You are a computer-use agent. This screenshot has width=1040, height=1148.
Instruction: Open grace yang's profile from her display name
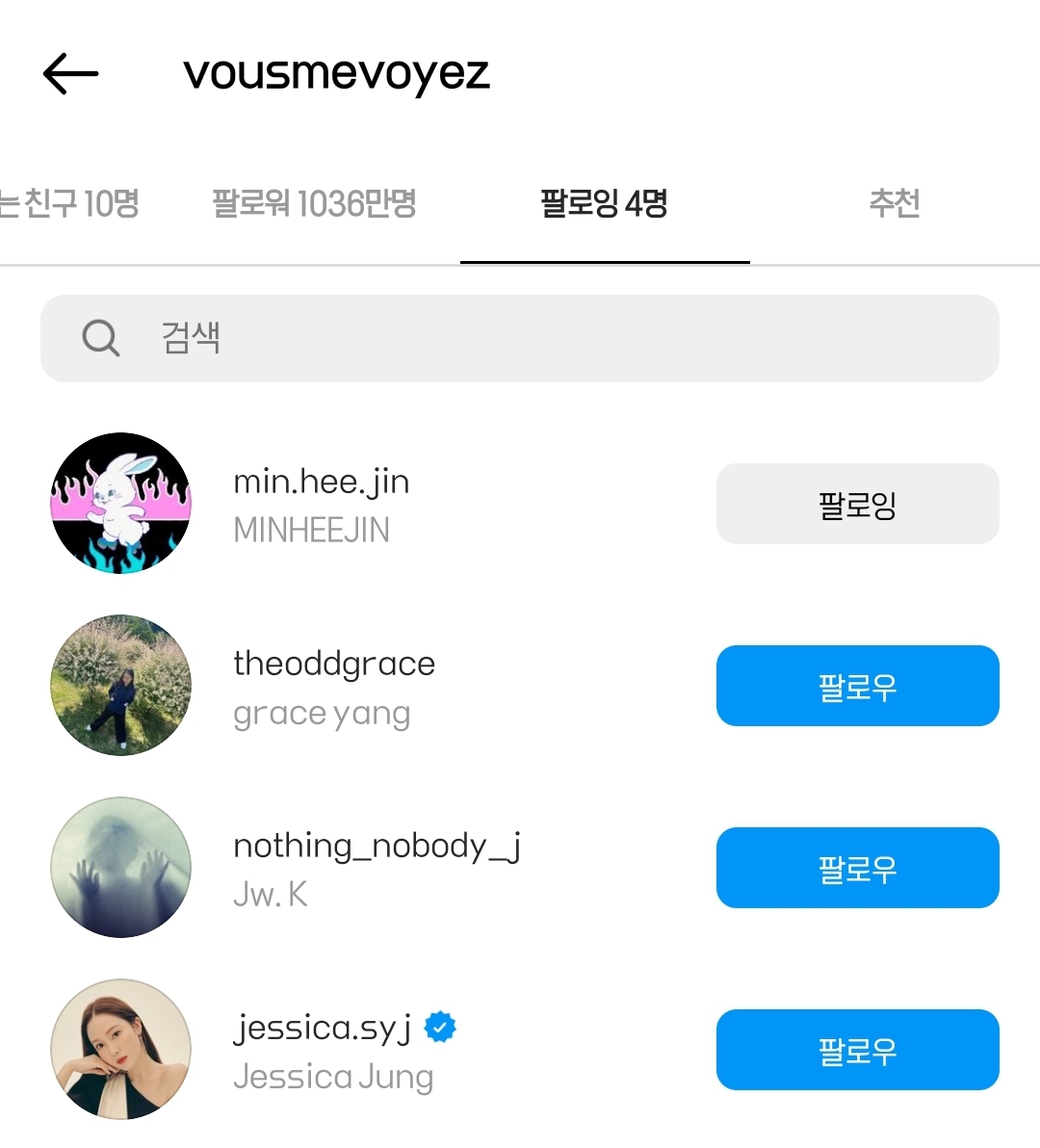point(322,713)
